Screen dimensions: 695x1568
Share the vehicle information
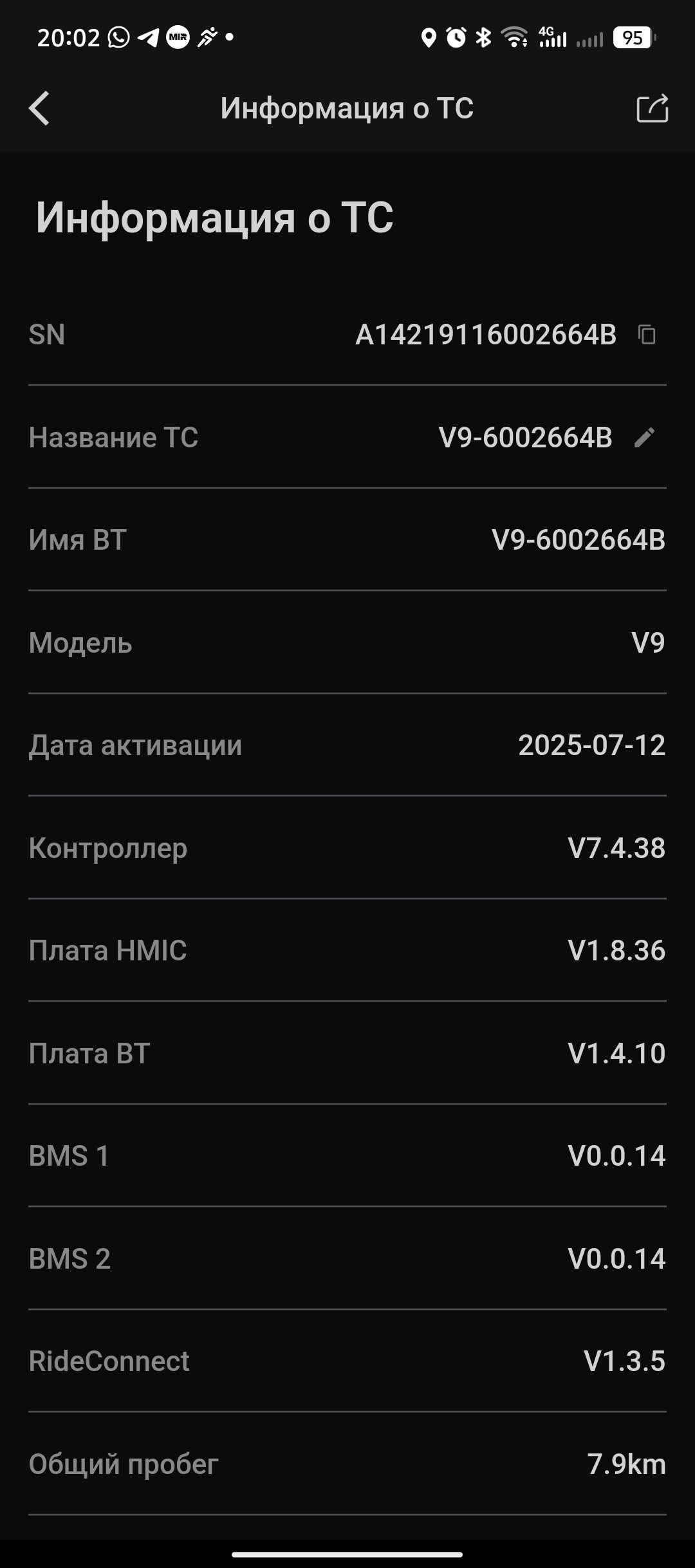(x=652, y=108)
